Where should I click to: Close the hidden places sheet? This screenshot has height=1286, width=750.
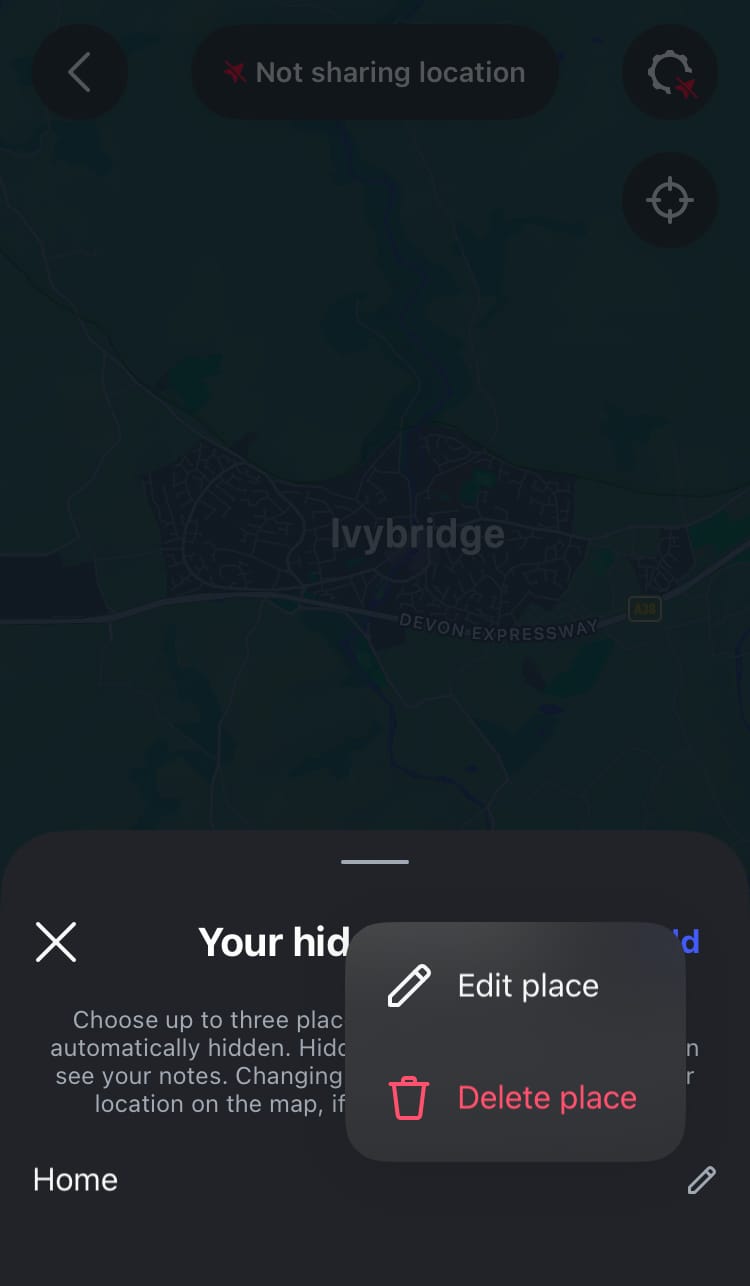point(56,942)
